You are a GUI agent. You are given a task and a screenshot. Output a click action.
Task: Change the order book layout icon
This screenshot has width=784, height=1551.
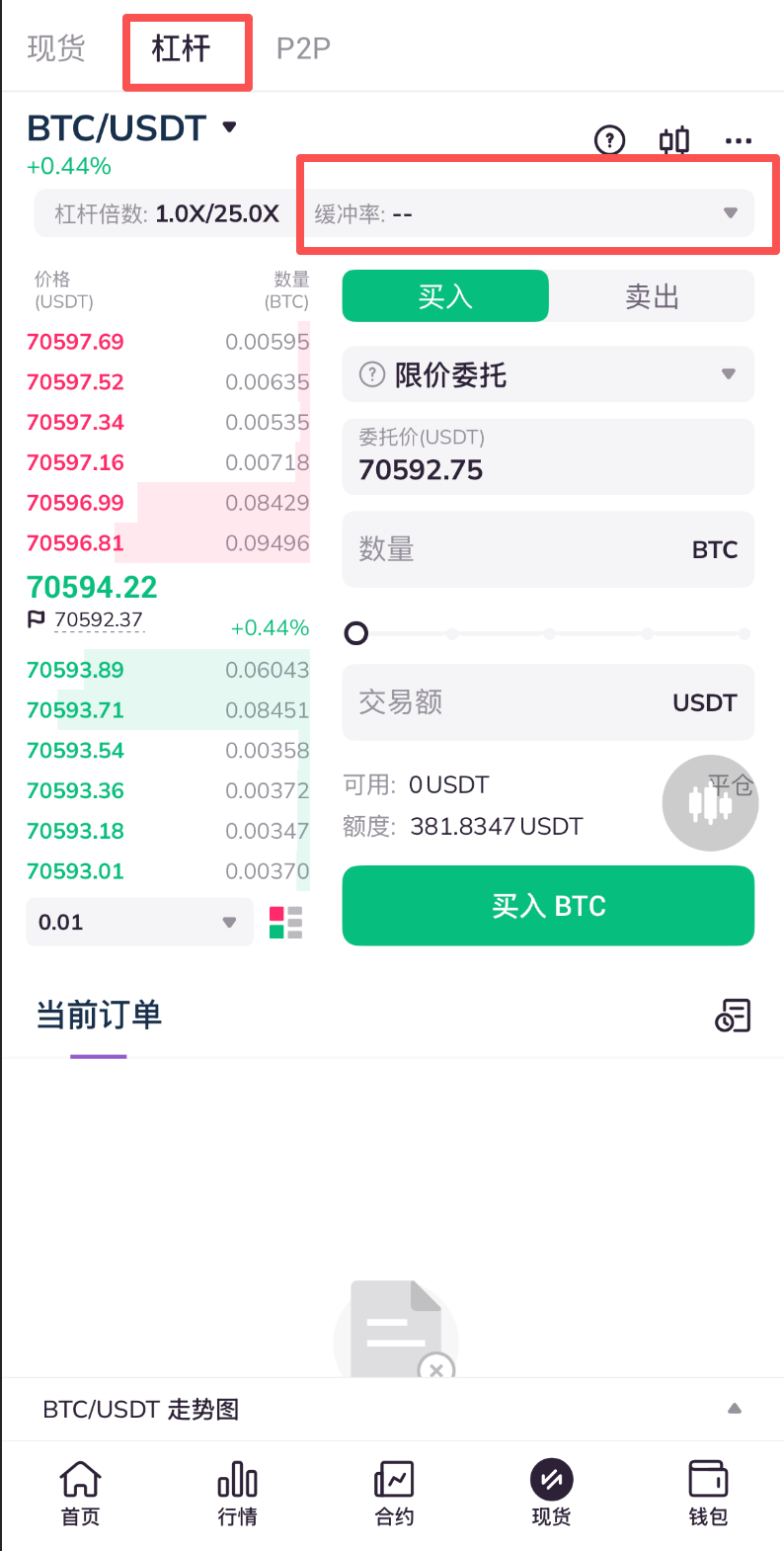tap(286, 923)
